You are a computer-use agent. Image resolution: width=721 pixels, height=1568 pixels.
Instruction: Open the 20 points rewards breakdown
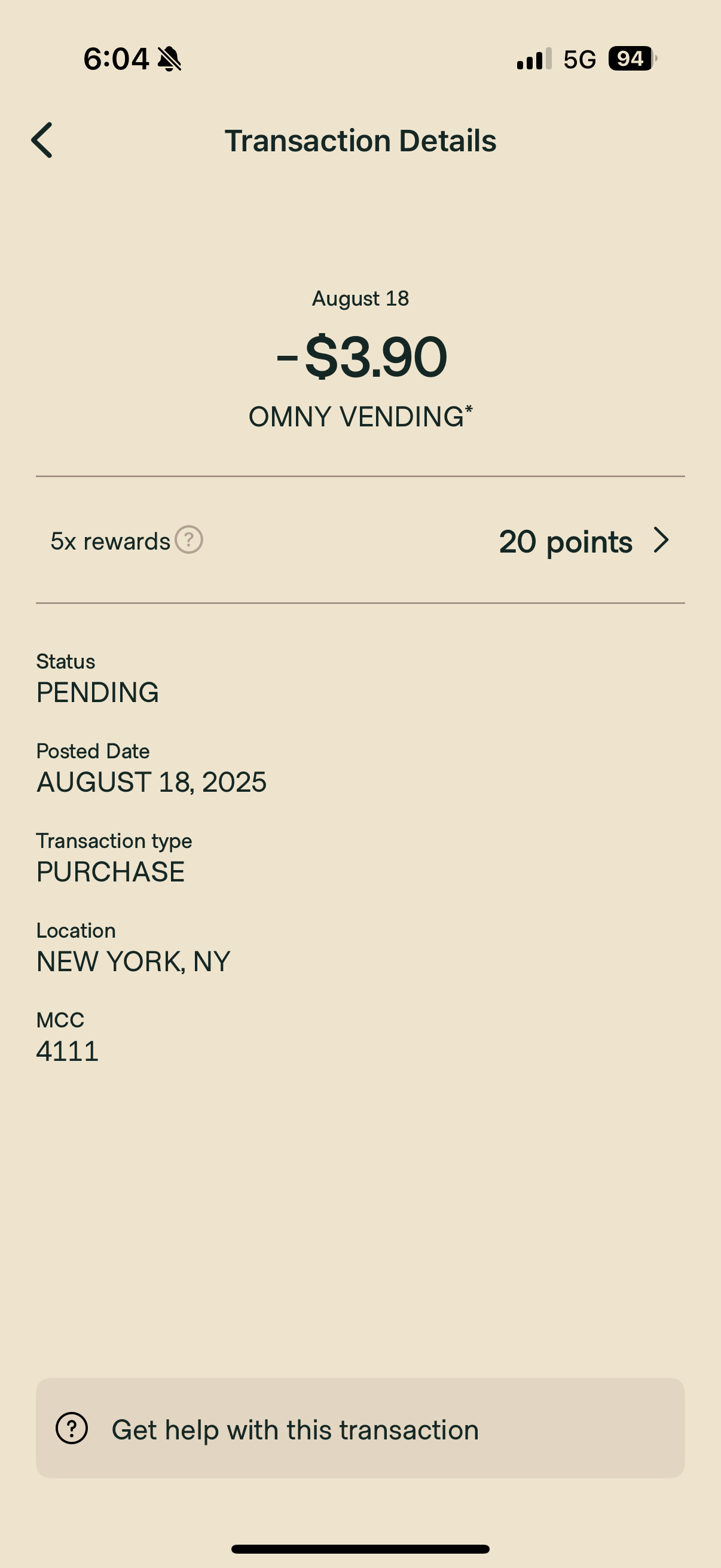[584, 541]
